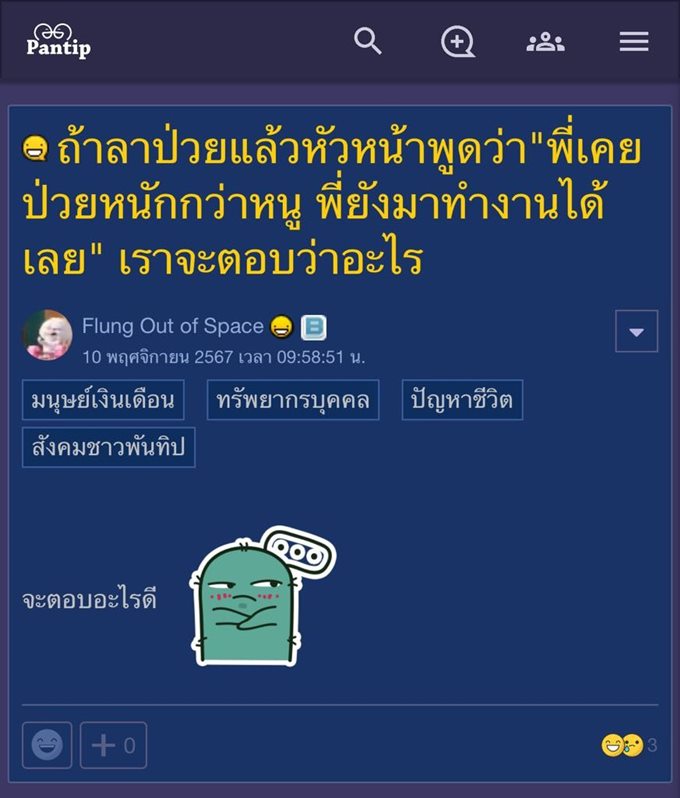The image size is (680, 798).
Task: Open the hamburger menu
Action: [x=634, y=42]
